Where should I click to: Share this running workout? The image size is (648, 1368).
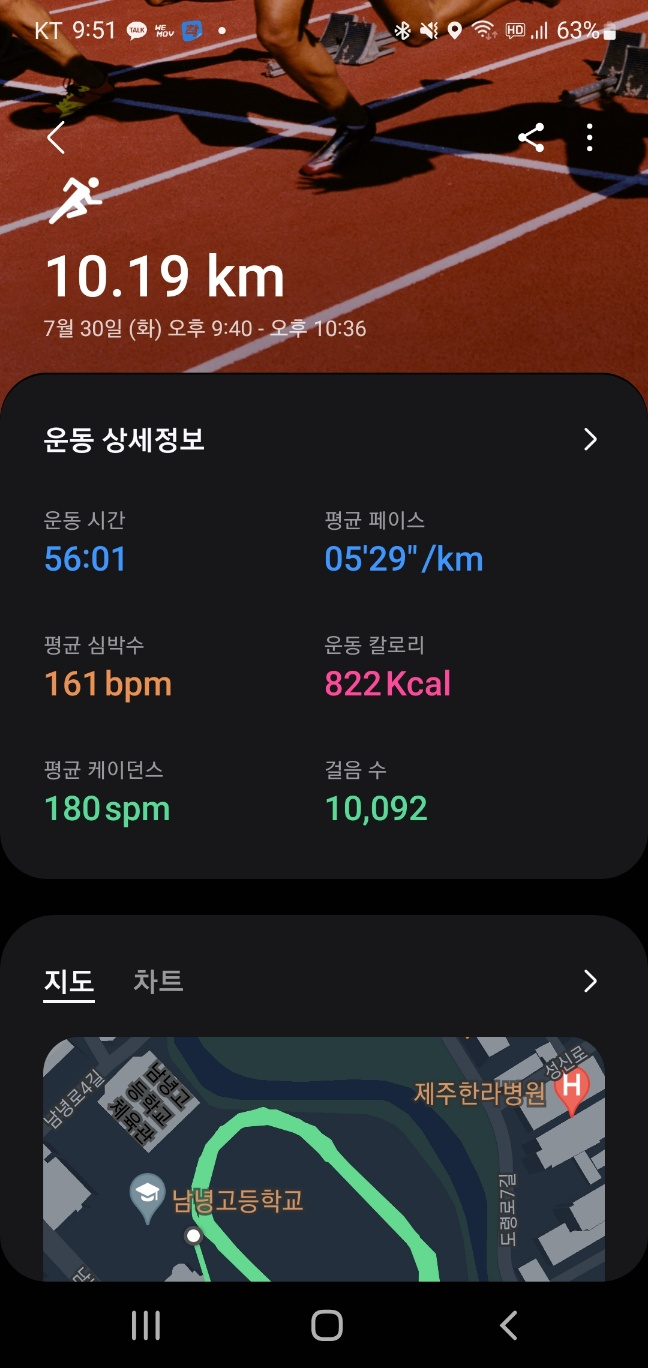(x=531, y=138)
